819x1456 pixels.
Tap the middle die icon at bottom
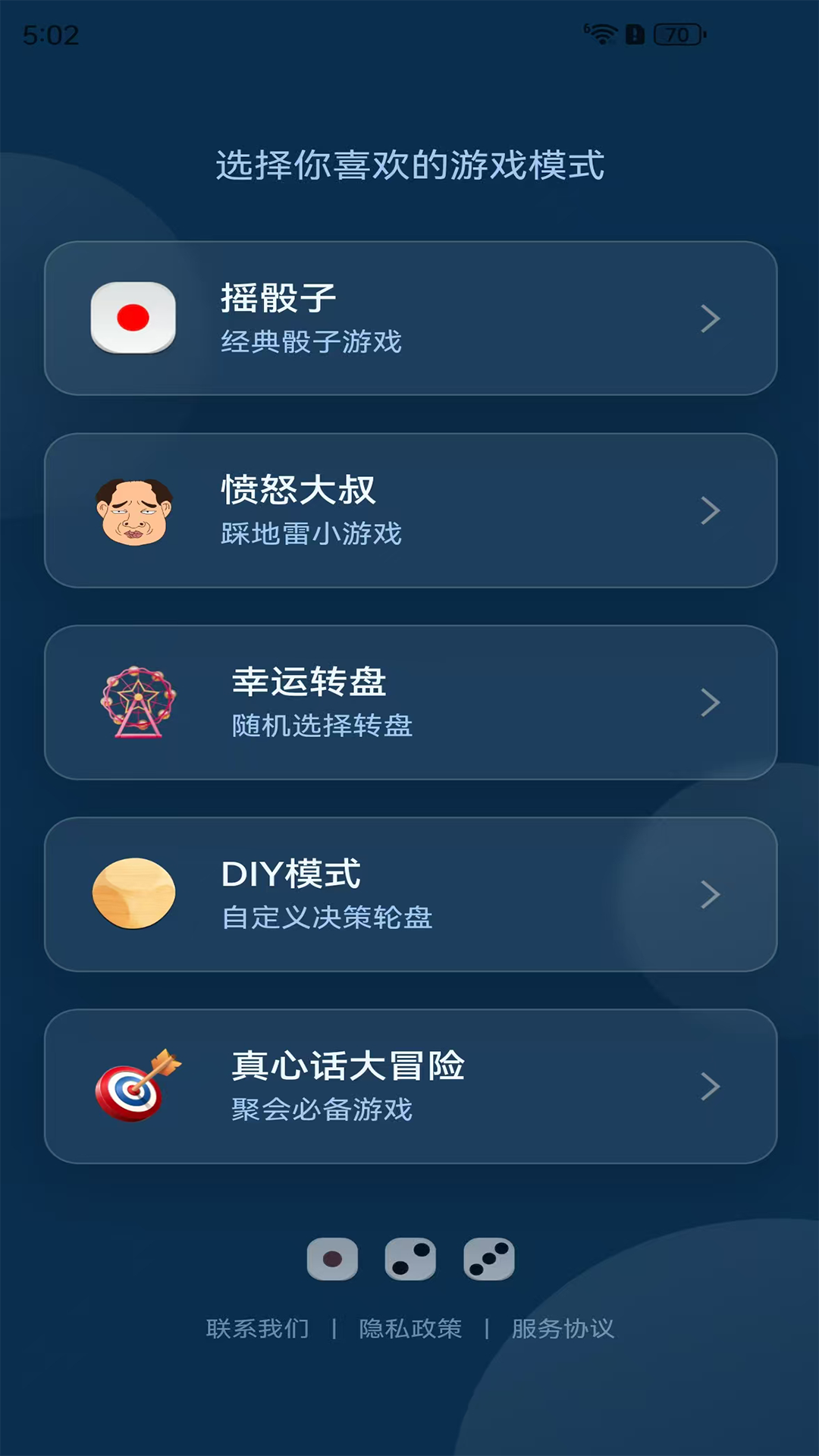click(409, 1259)
